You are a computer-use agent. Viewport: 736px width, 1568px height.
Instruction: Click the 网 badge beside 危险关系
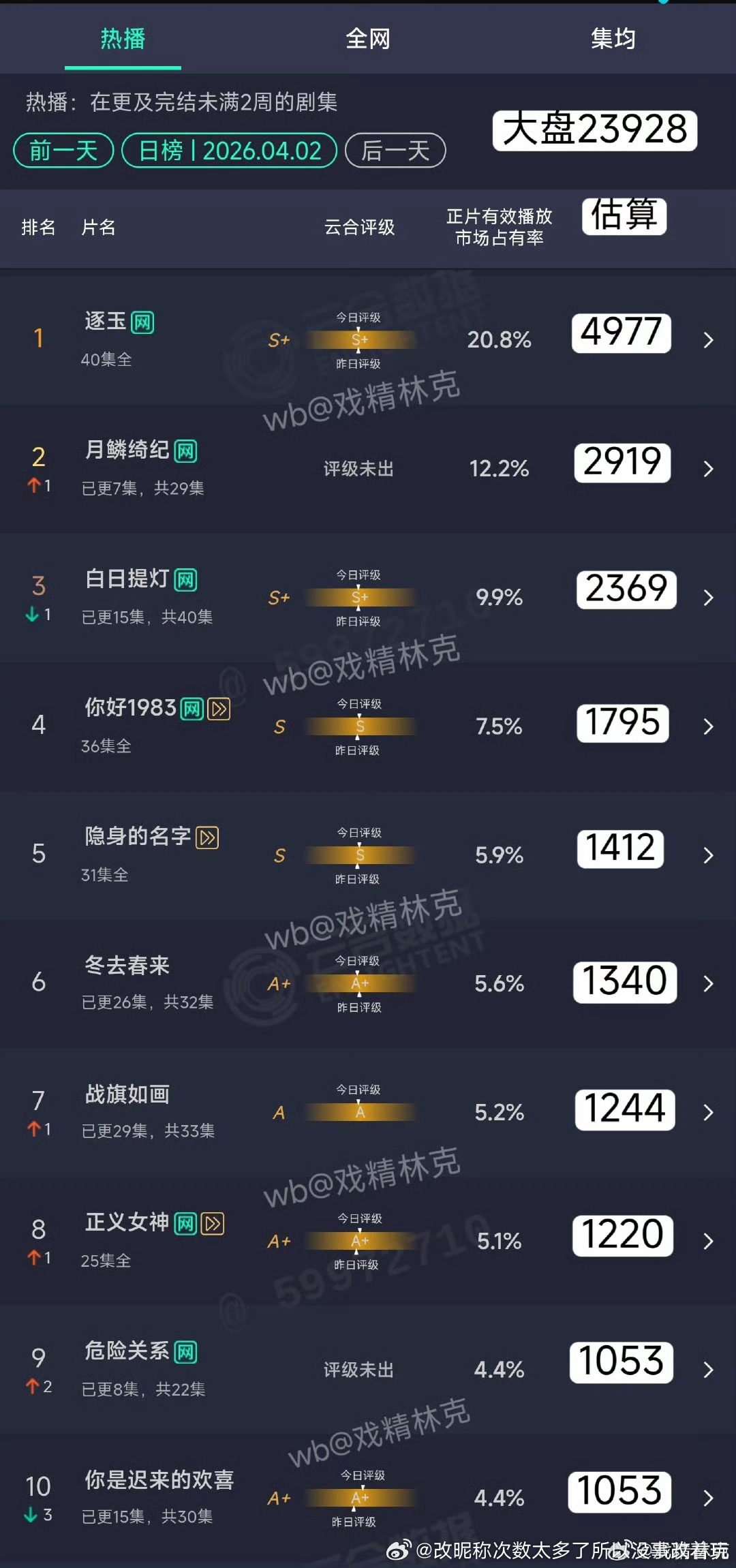click(185, 1352)
